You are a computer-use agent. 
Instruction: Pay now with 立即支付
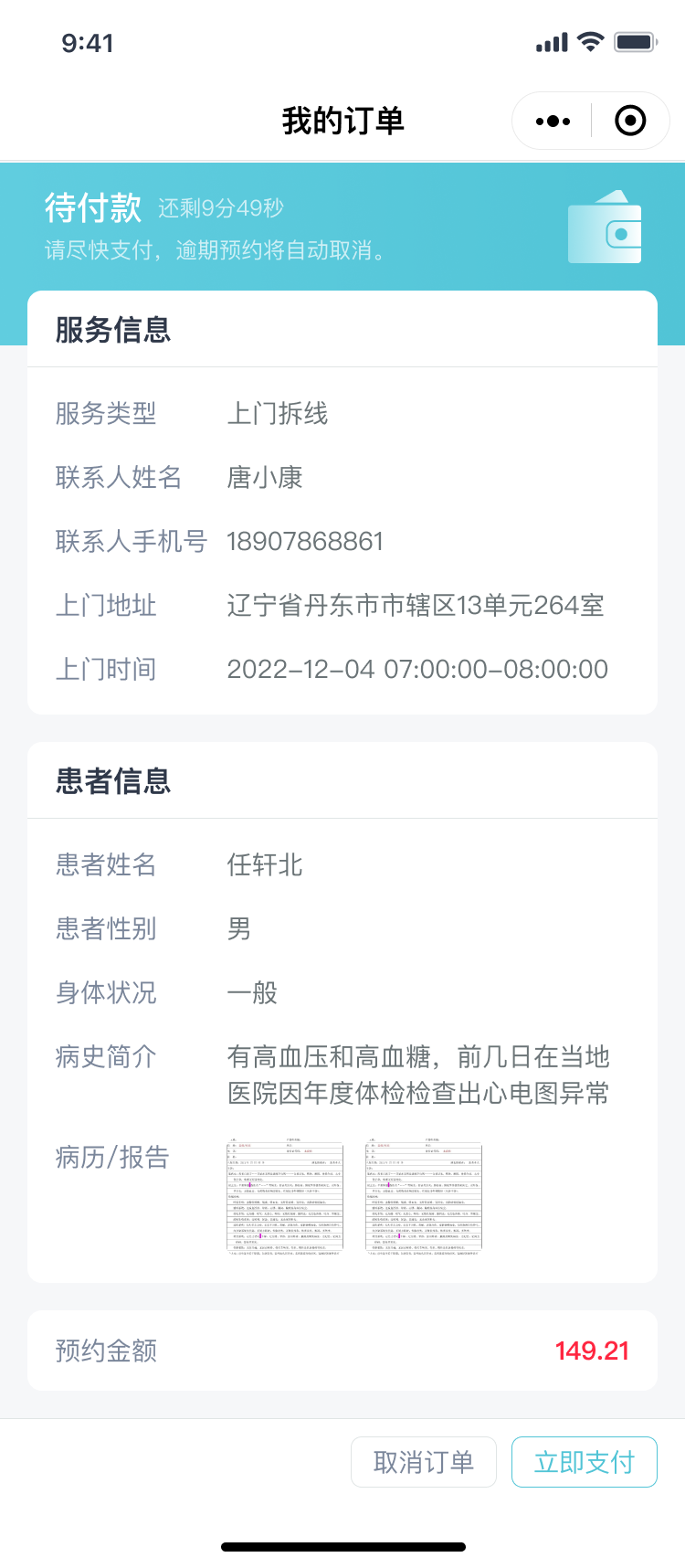point(585,1462)
